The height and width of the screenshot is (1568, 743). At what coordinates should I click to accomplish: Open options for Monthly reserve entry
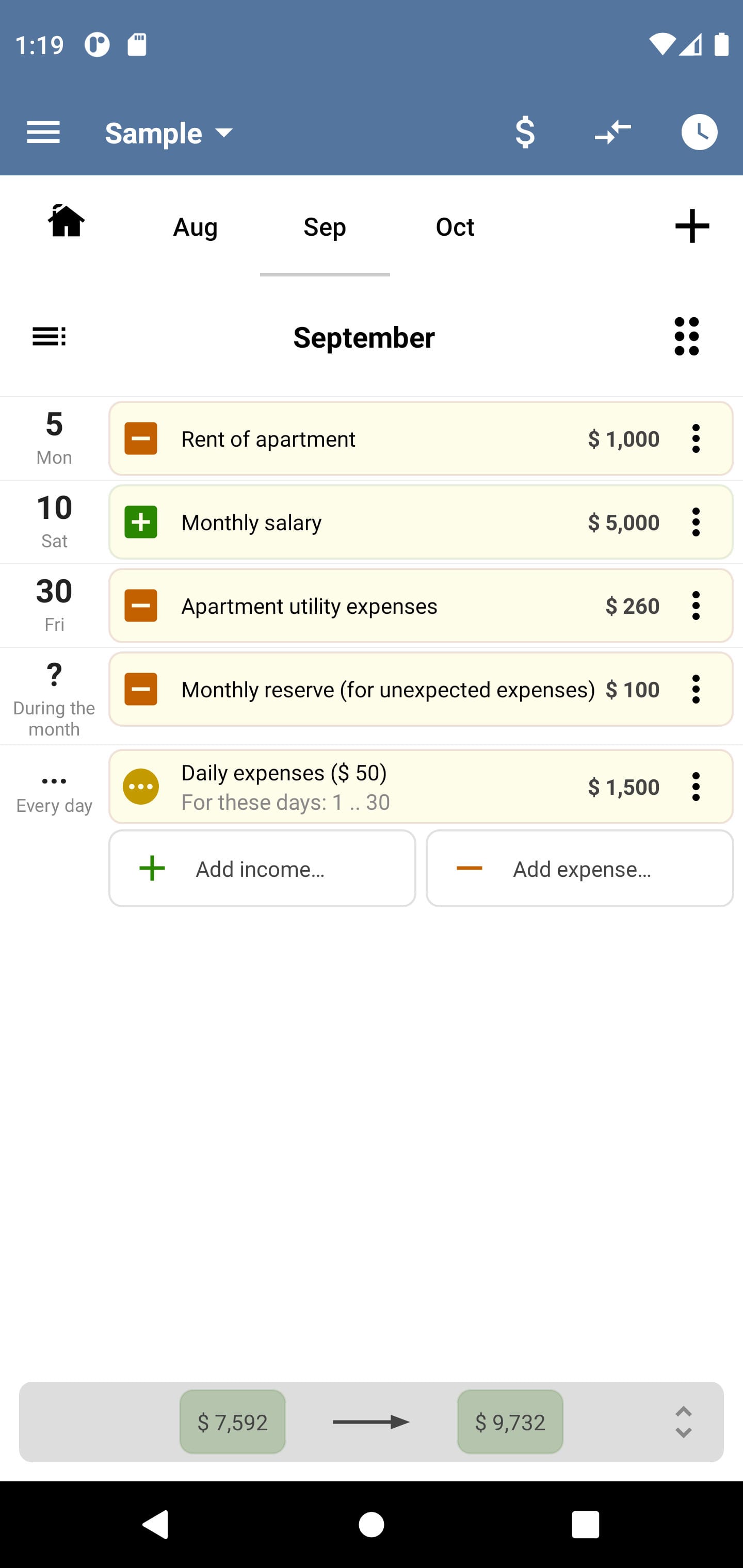[x=696, y=689]
